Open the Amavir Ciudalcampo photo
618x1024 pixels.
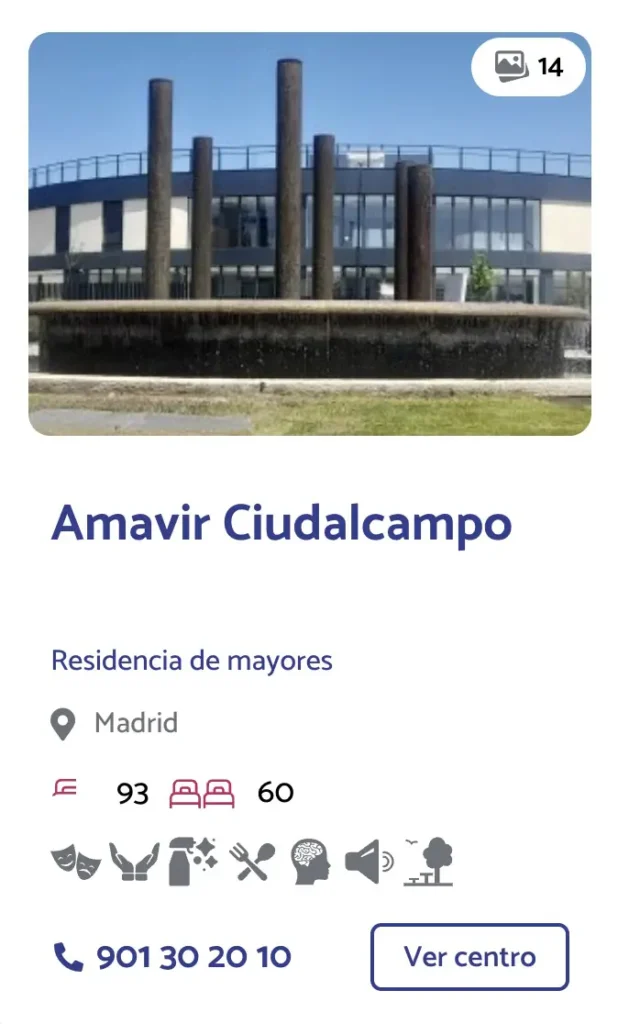[x=309, y=250]
